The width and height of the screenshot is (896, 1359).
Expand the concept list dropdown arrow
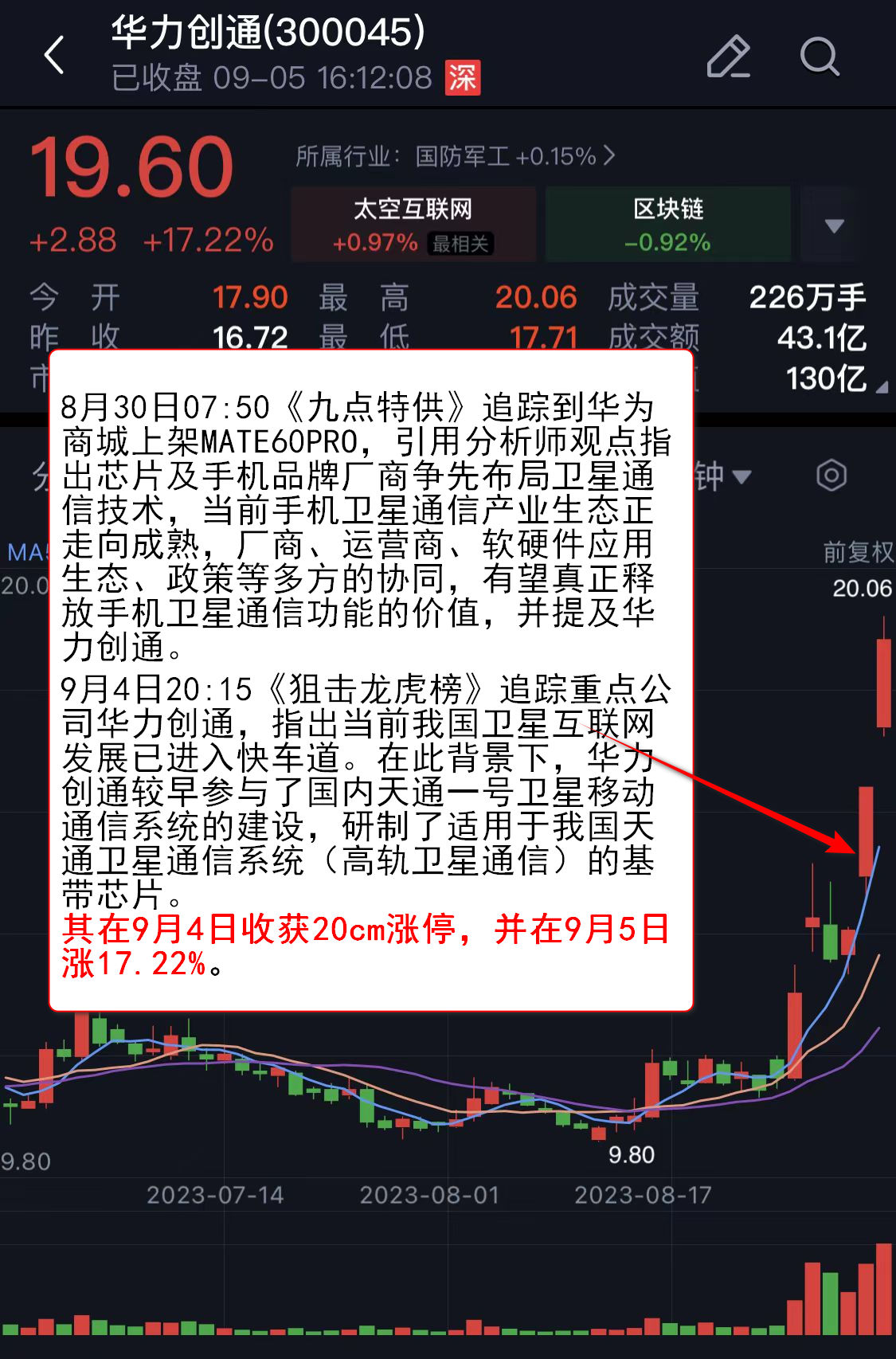click(834, 225)
